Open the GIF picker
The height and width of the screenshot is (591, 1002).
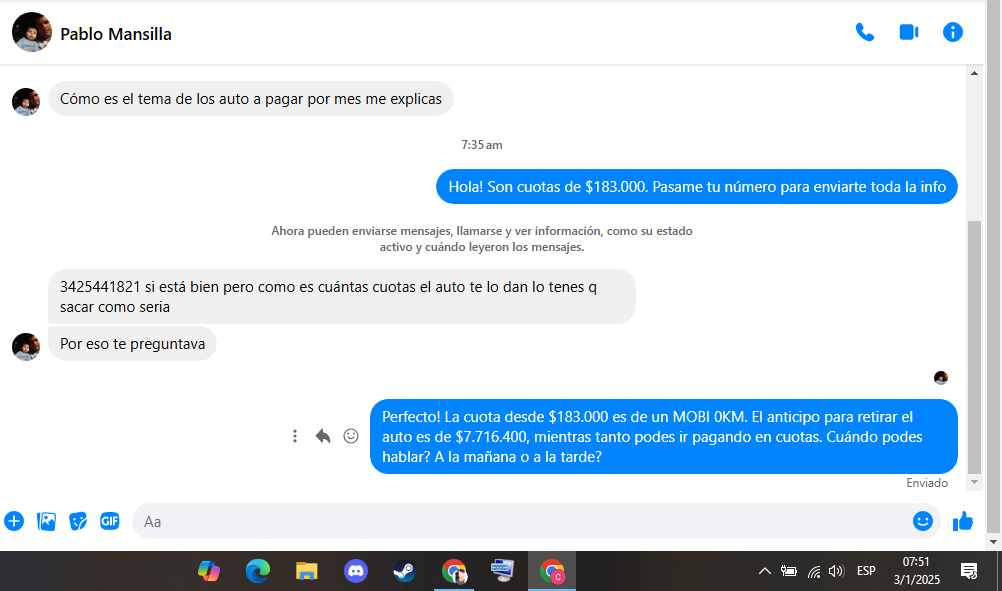click(x=110, y=521)
